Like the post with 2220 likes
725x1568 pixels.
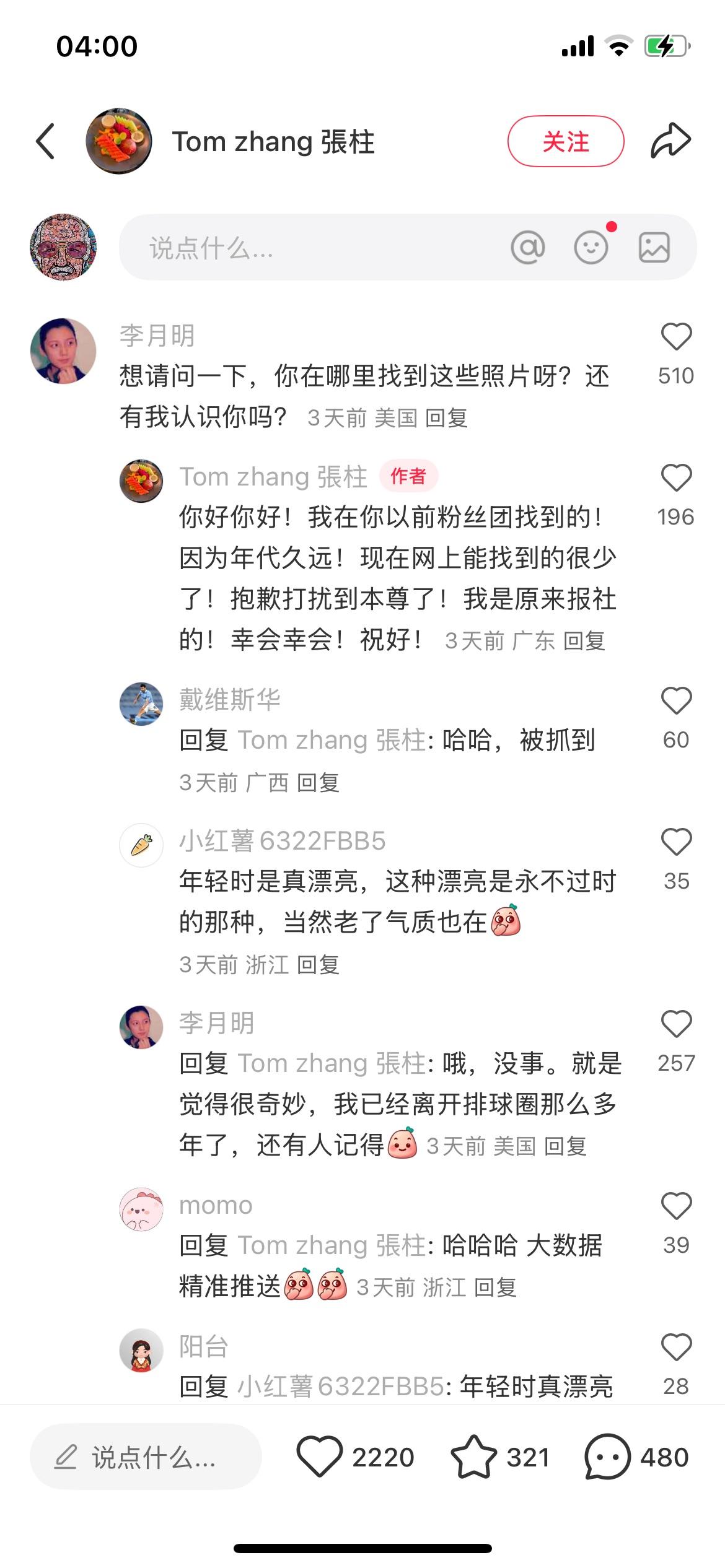point(319,1457)
